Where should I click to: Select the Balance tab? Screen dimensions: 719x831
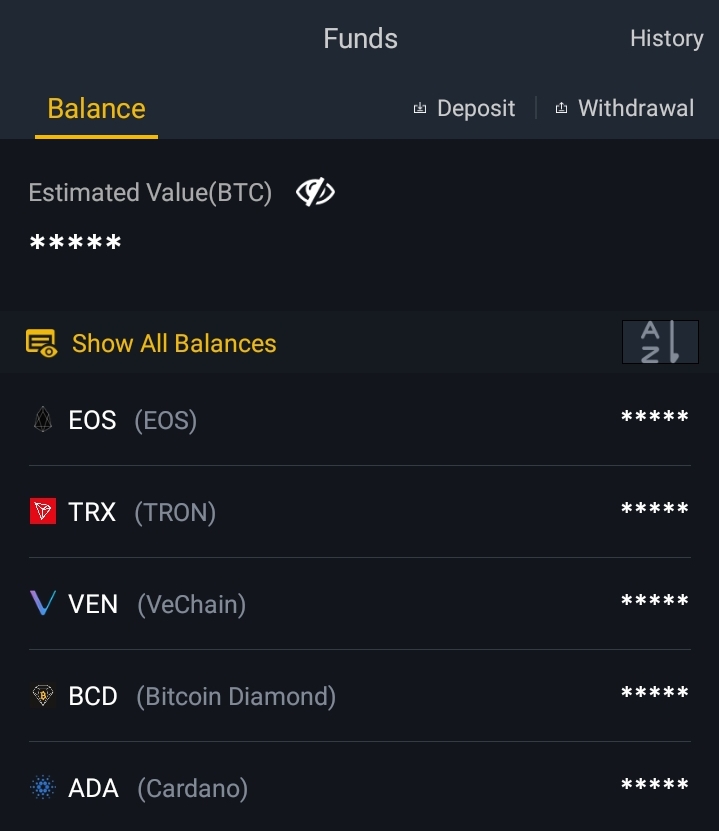pos(96,109)
